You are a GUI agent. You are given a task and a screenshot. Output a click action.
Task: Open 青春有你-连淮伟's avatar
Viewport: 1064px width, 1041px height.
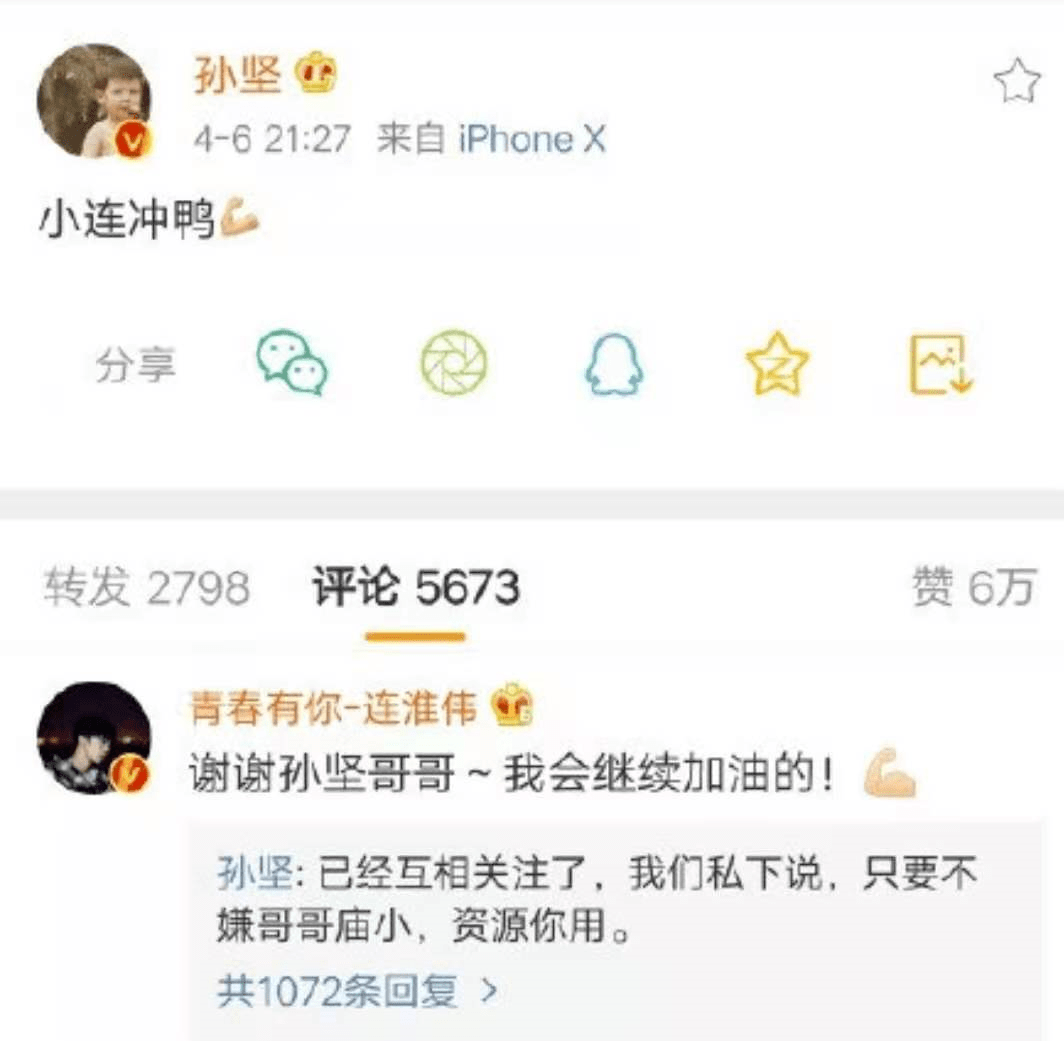[x=94, y=739]
